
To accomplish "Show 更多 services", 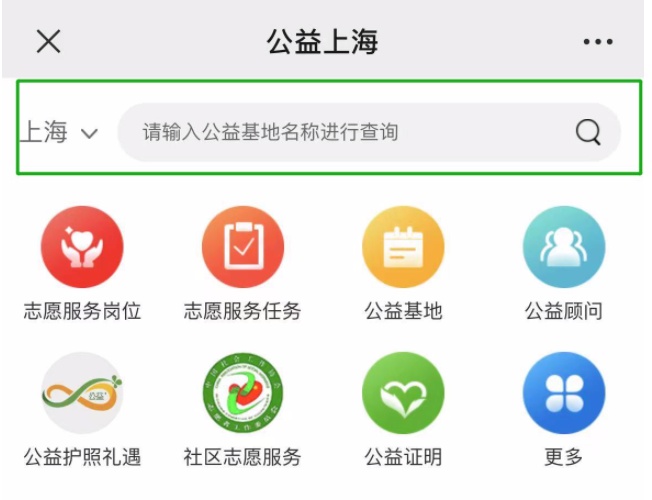I will [564, 410].
